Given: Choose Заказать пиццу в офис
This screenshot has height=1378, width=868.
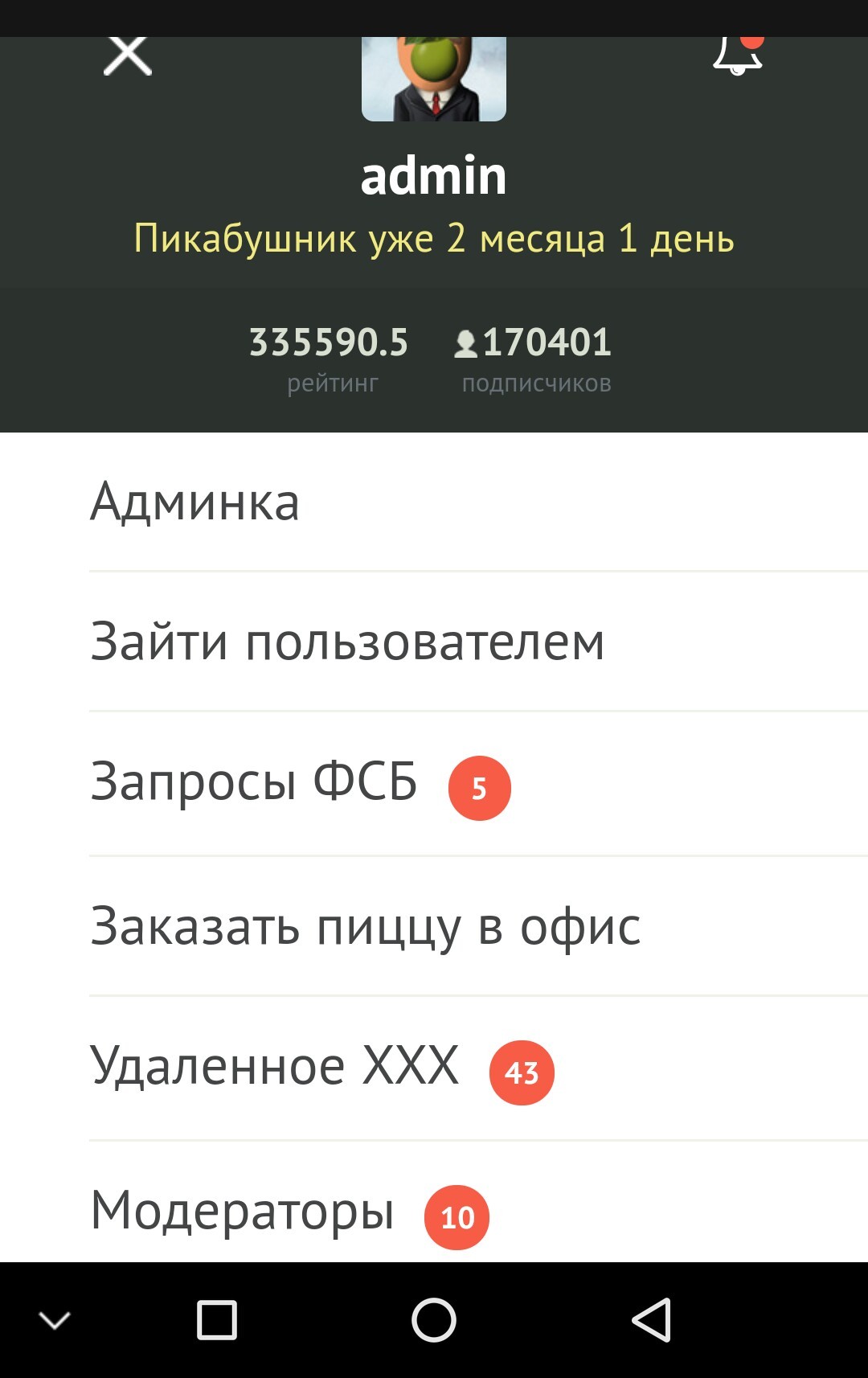Looking at the screenshot, I should coord(366,926).
